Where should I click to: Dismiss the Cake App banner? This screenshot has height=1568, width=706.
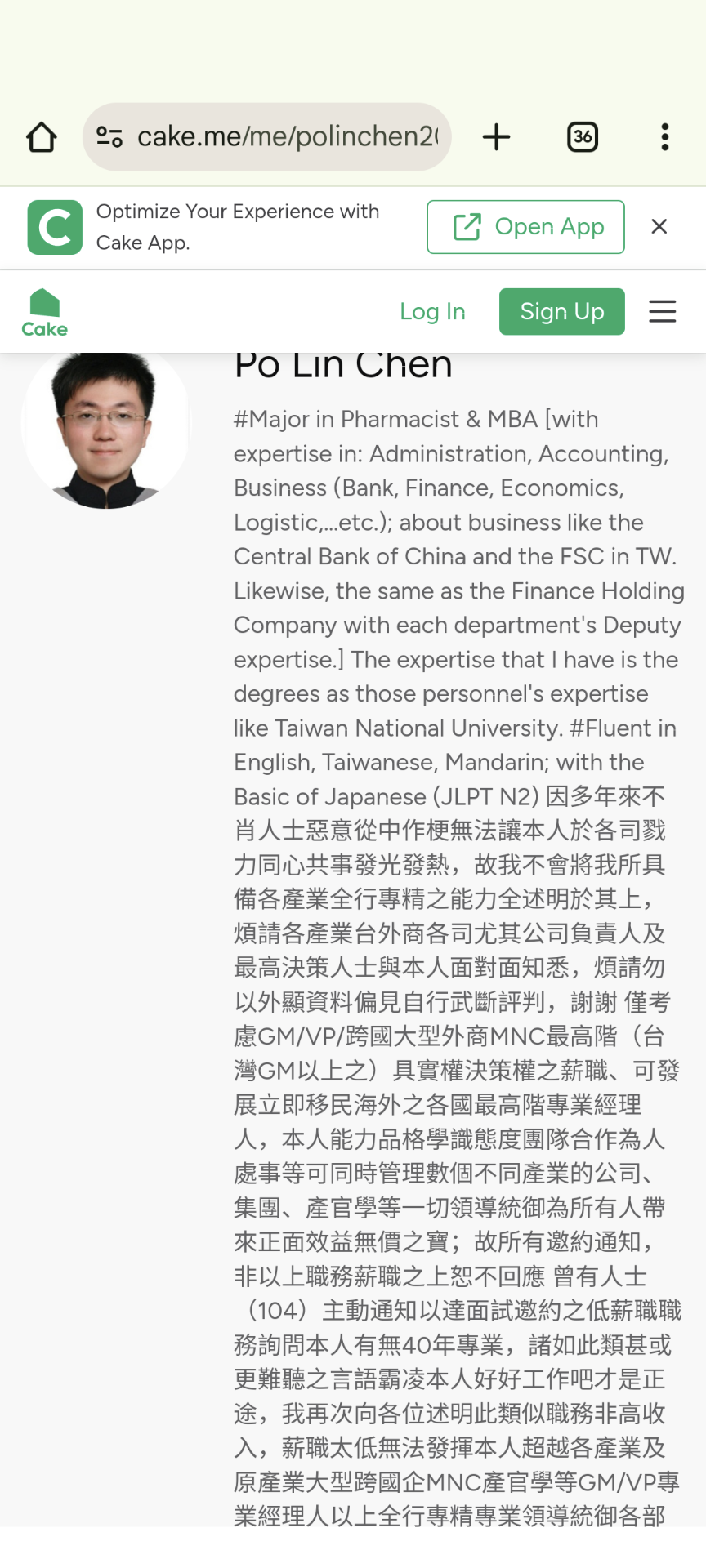click(x=659, y=227)
